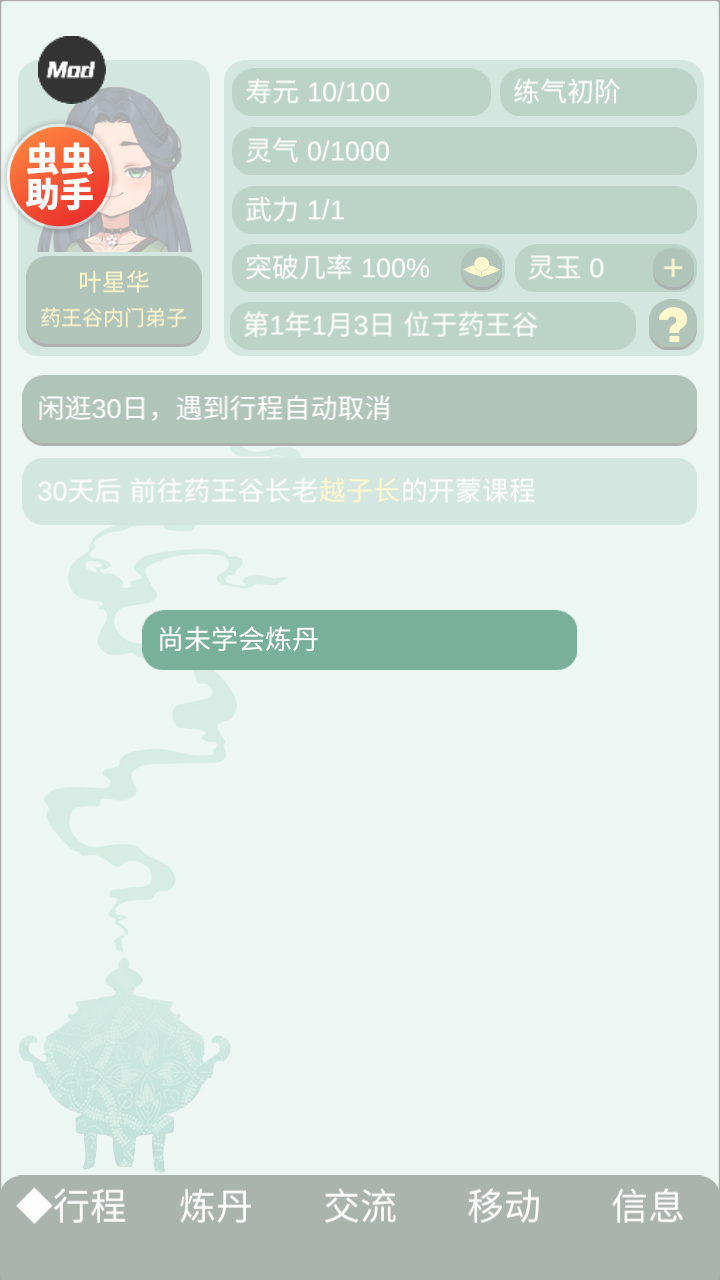The image size is (720, 1280).
Task: Click the 尚未学会炼丹 message bubble
Action: 360,640
